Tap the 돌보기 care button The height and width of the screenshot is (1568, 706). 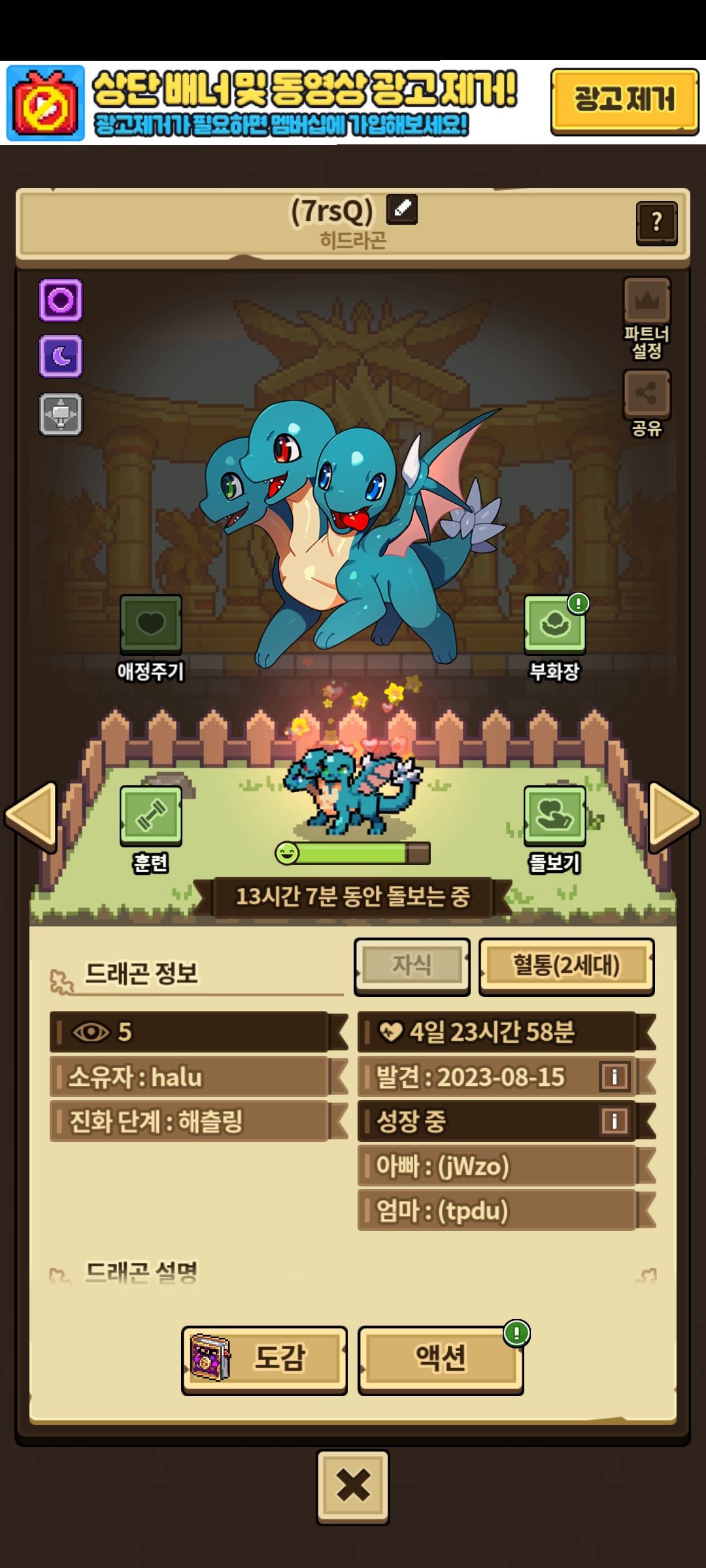pyautogui.click(x=554, y=817)
